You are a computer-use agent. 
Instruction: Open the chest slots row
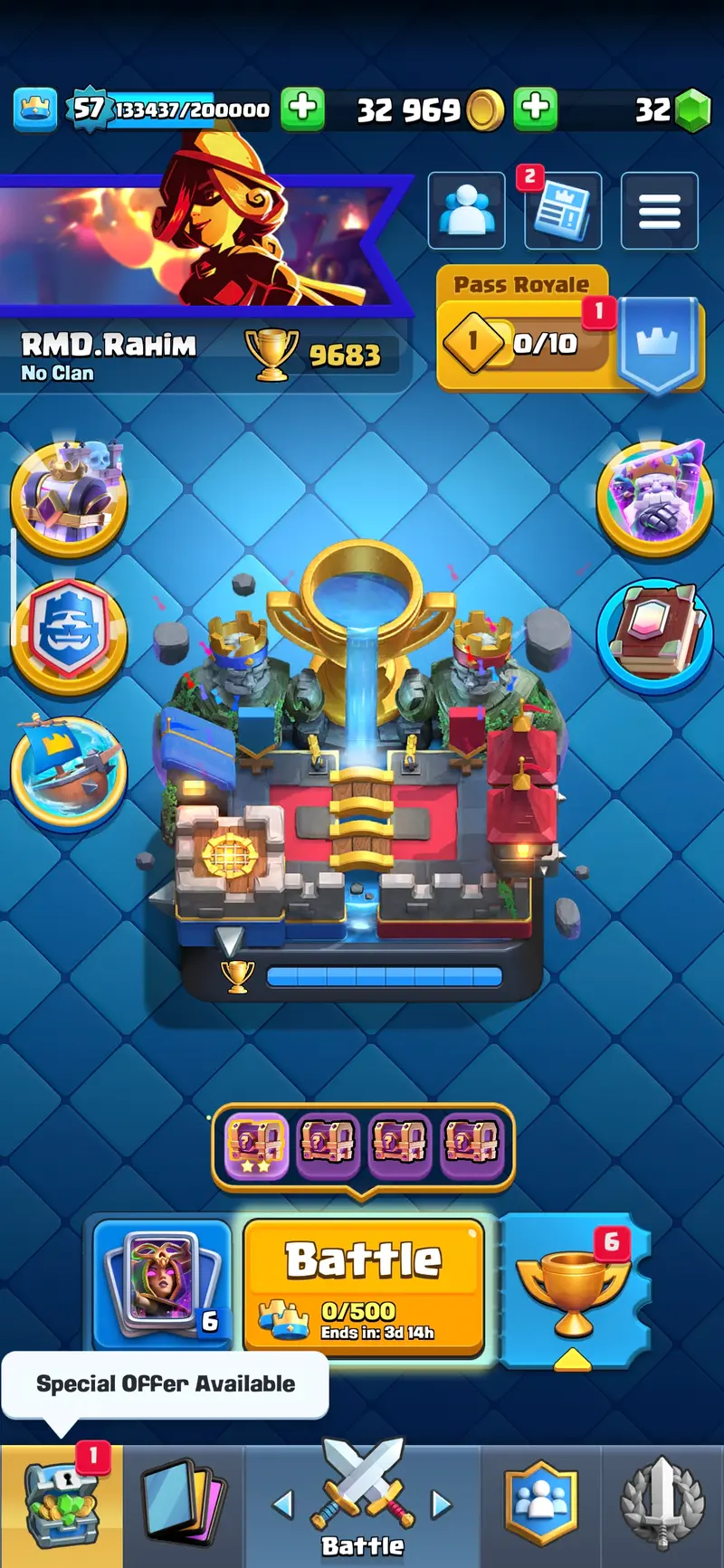363,1144
